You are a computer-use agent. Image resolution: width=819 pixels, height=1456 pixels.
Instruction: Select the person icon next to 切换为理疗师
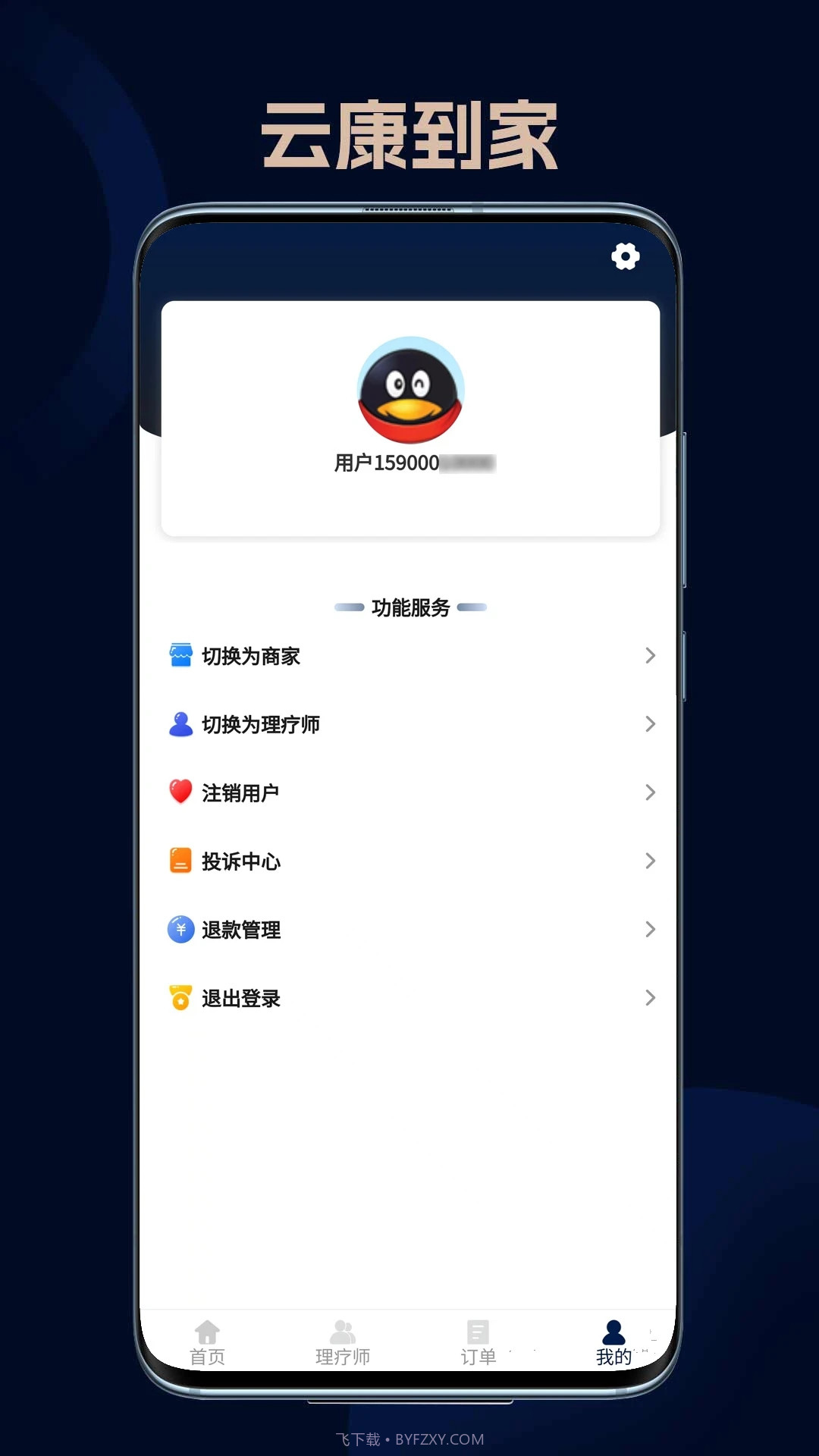click(x=180, y=724)
